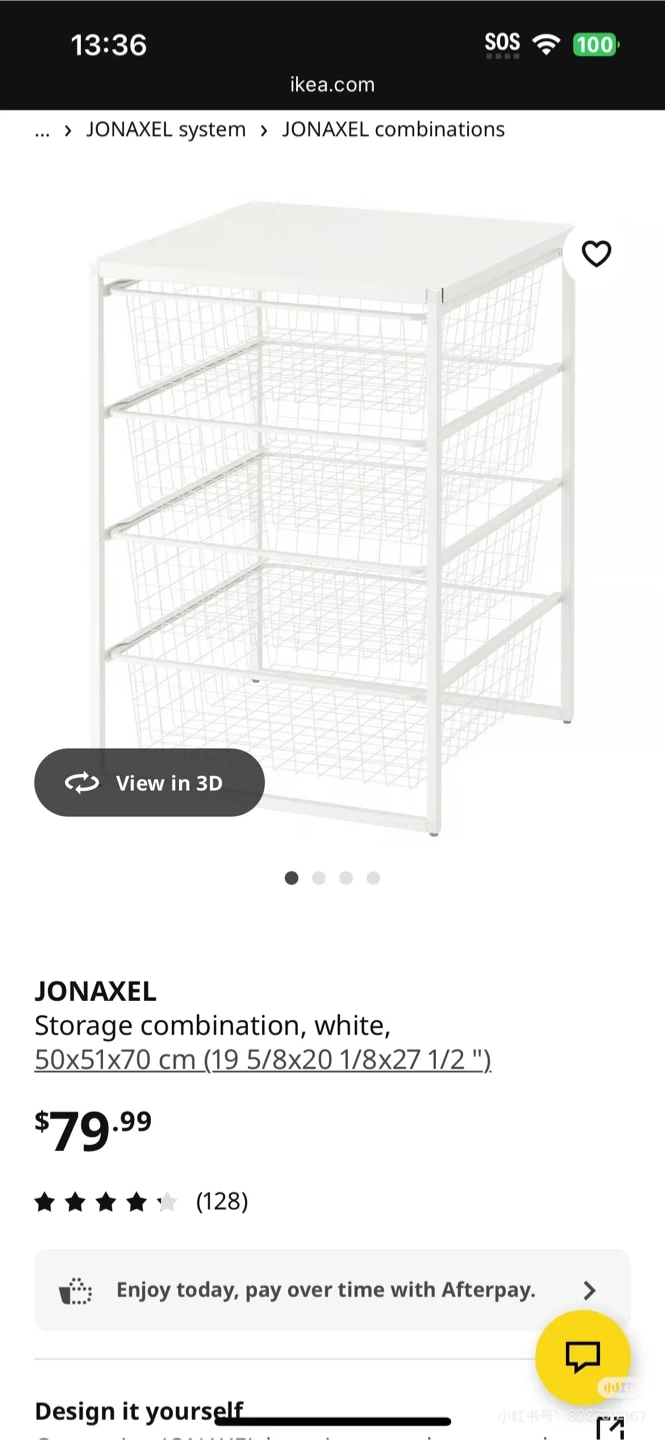Expand the collapsed breadcrumb ellipsis
Image resolution: width=665 pixels, height=1440 pixels.
pyautogui.click(x=42, y=130)
